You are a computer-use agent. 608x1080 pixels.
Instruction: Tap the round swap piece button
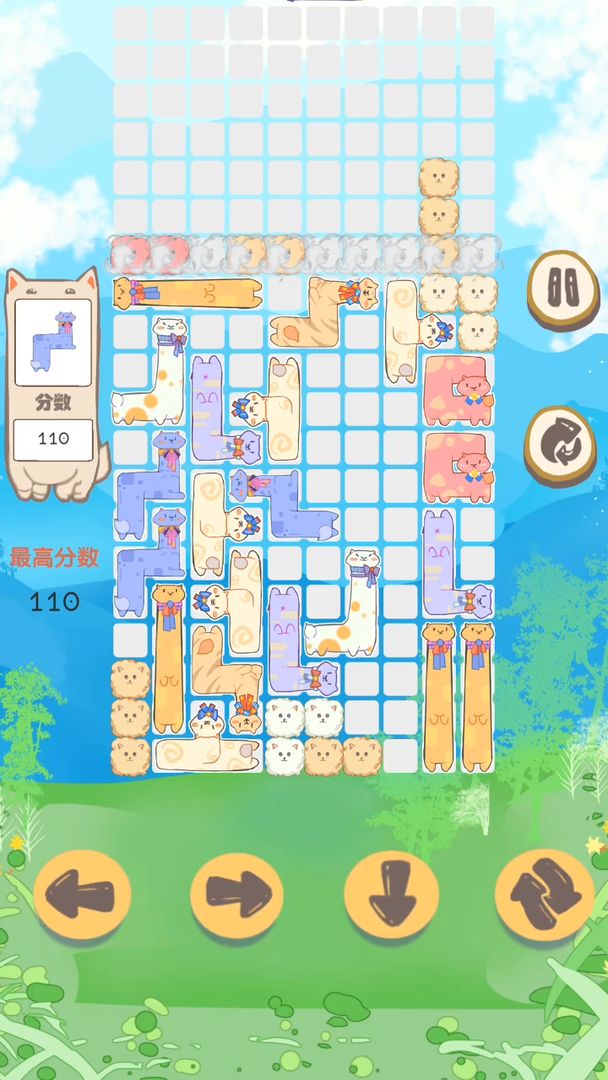point(561,444)
